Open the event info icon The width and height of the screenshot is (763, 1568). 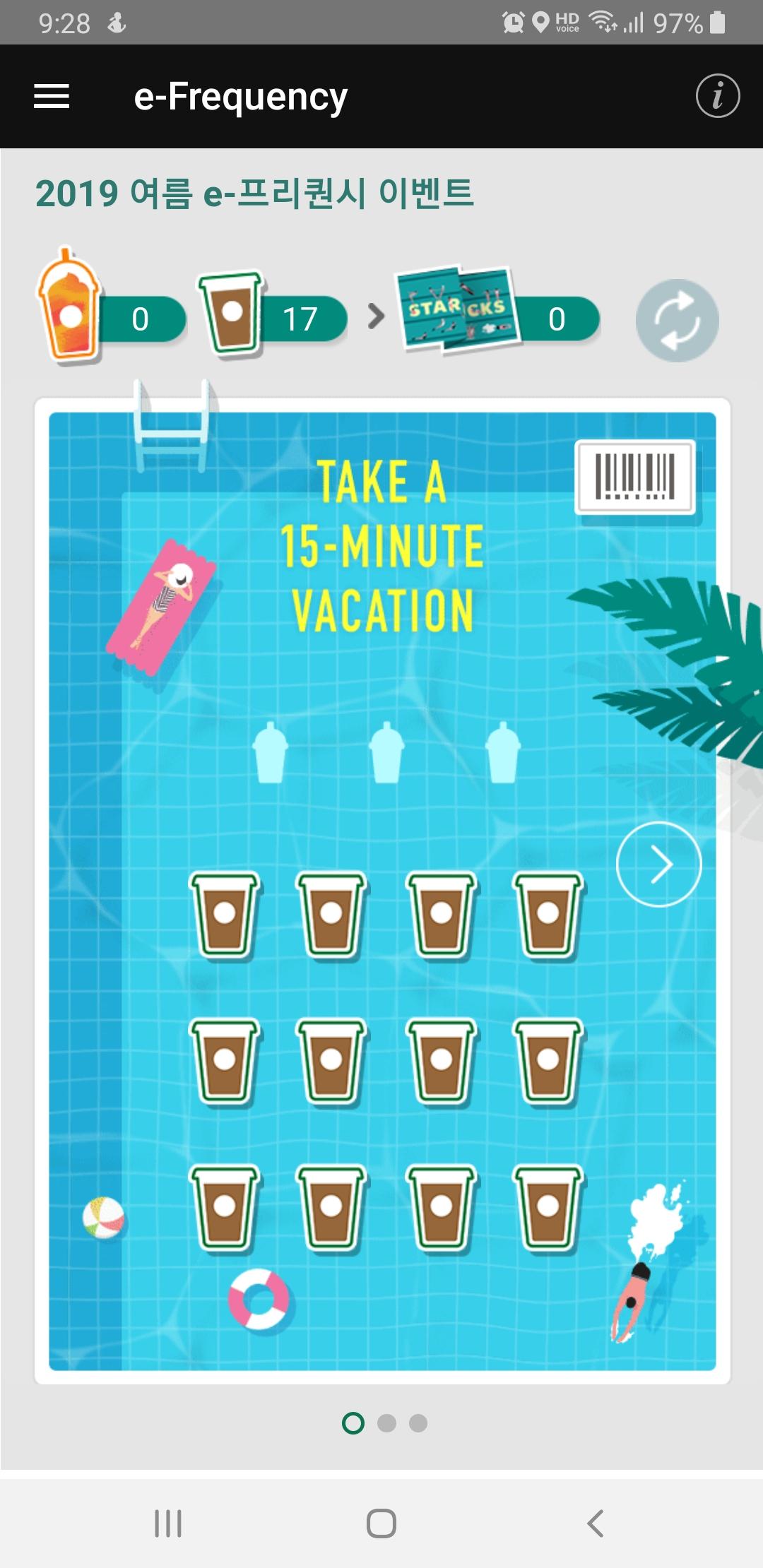(x=717, y=96)
